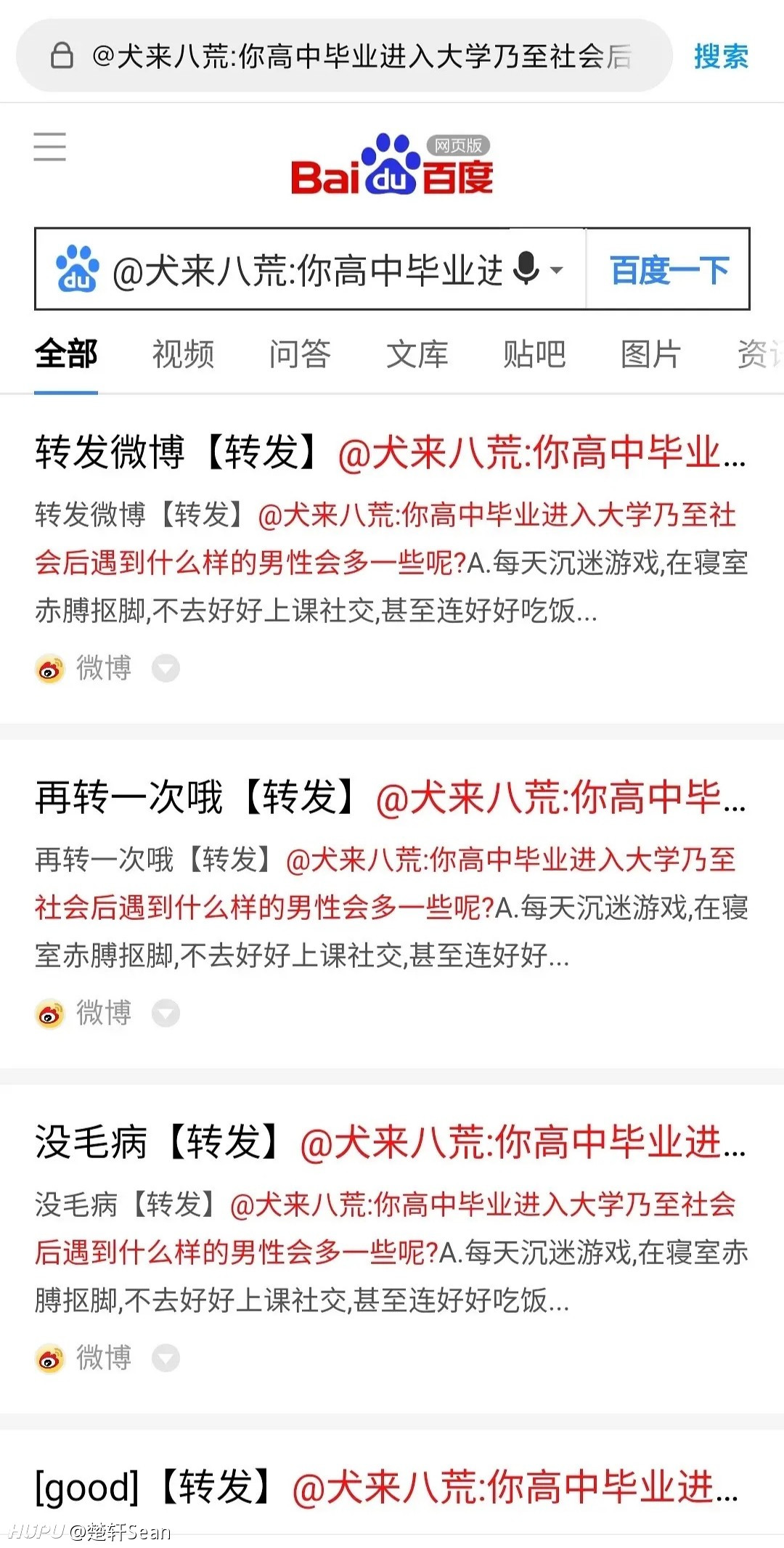Image resolution: width=784 pixels, height=1548 pixels.
Task: Start voice search with the microphone icon
Action: pos(526,269)
